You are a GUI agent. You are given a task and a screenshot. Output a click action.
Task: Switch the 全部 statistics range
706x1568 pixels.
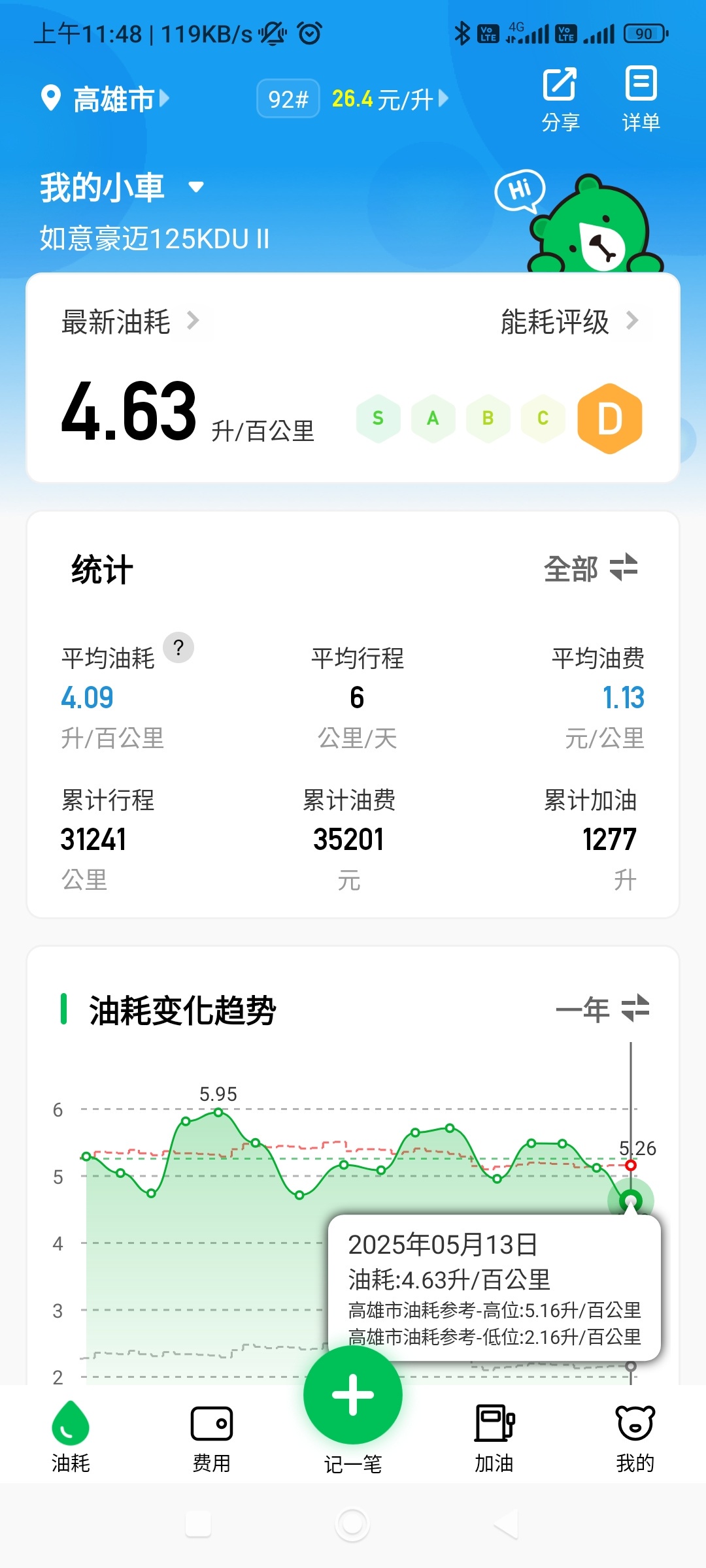coord(590,568)
